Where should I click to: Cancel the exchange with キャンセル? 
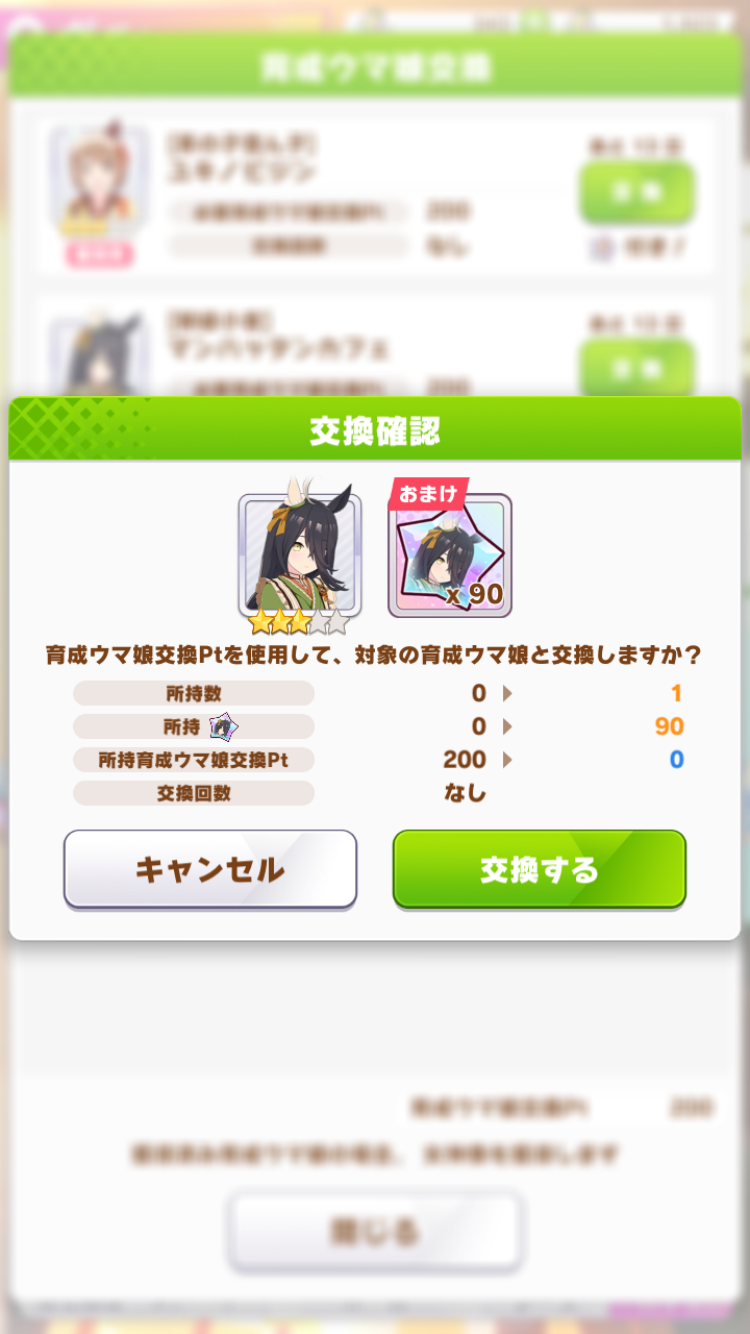[x=210, y=869]
